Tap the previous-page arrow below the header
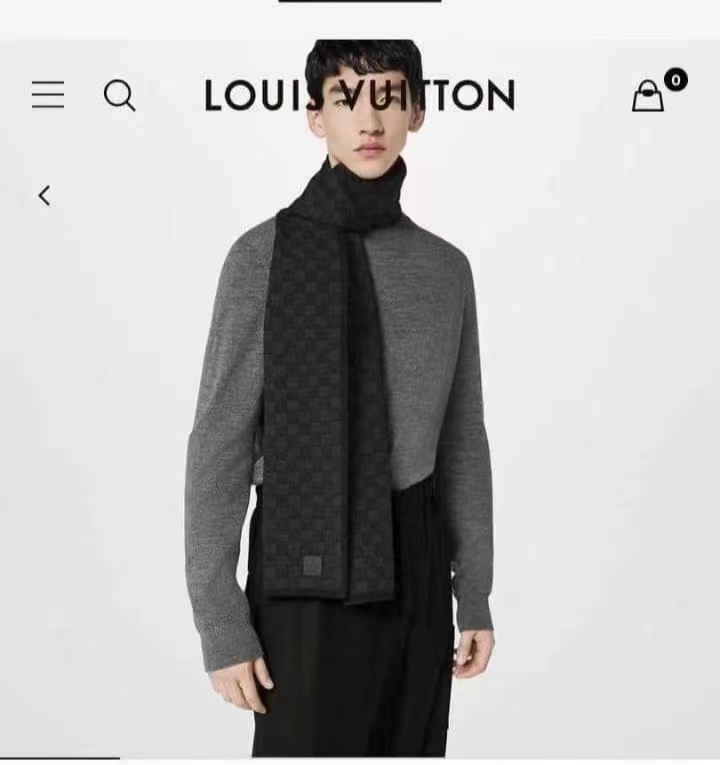This screenshot has width=720, height=765. tap(43, 196)
